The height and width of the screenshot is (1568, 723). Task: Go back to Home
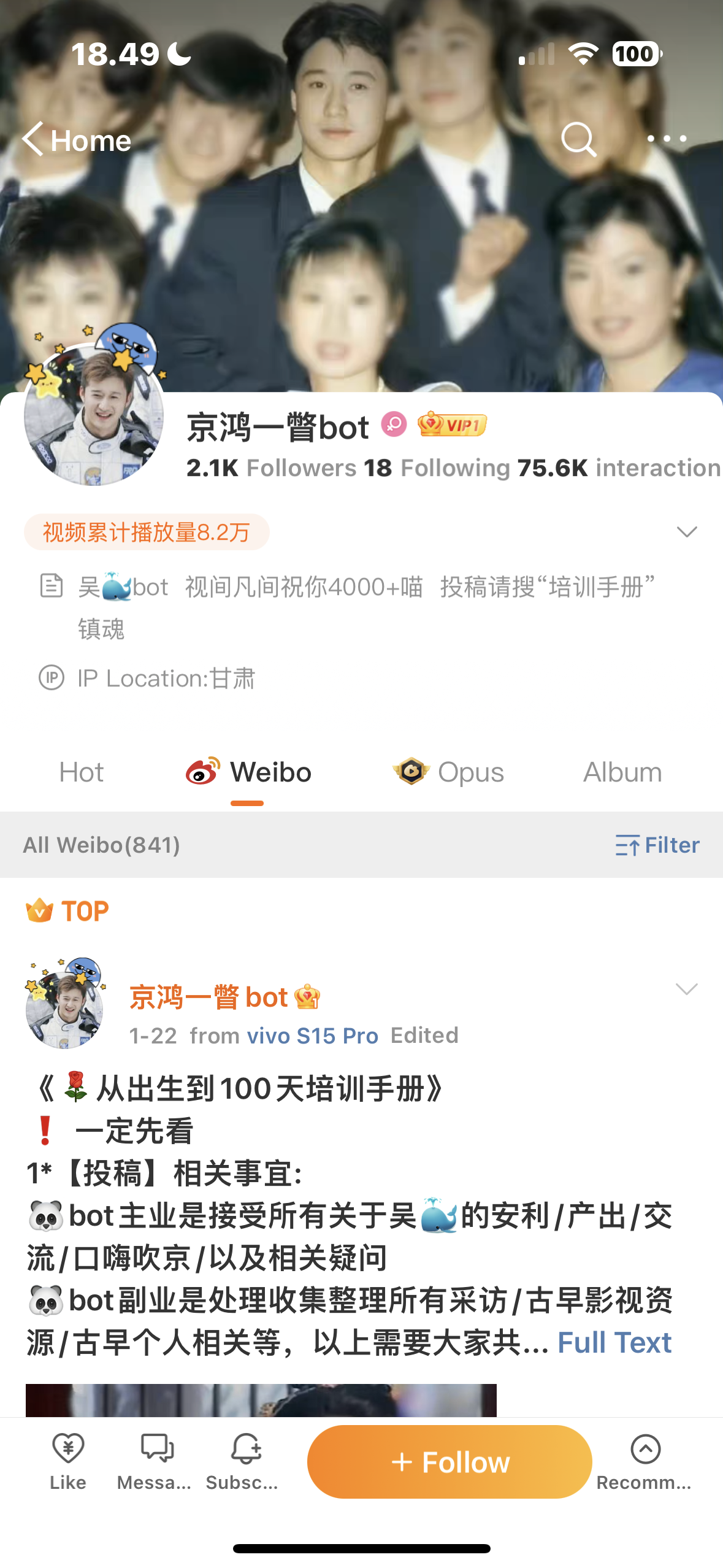(77, 140)
